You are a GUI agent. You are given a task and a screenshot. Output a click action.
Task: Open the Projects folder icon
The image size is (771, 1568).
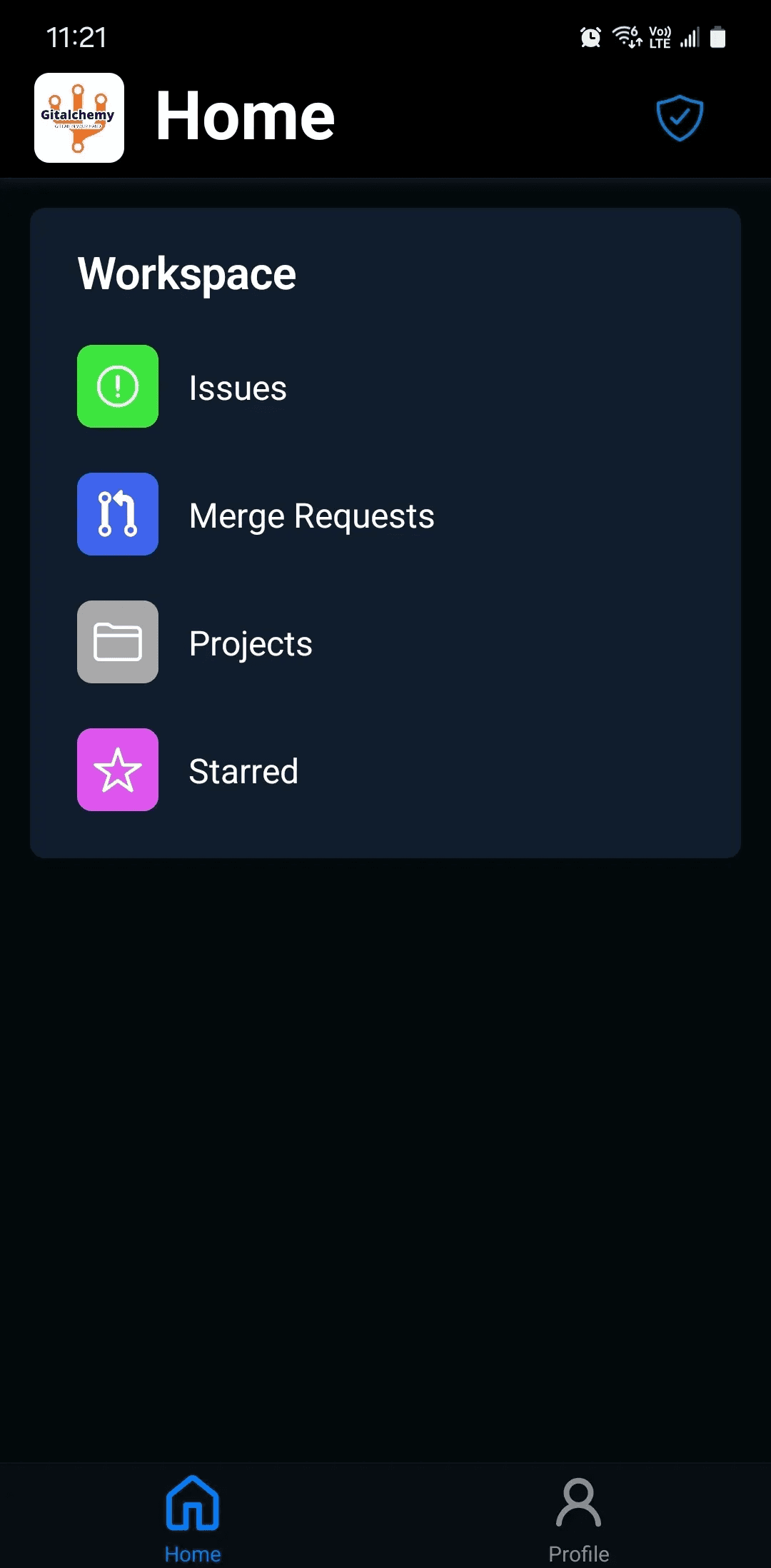point(118,641)
